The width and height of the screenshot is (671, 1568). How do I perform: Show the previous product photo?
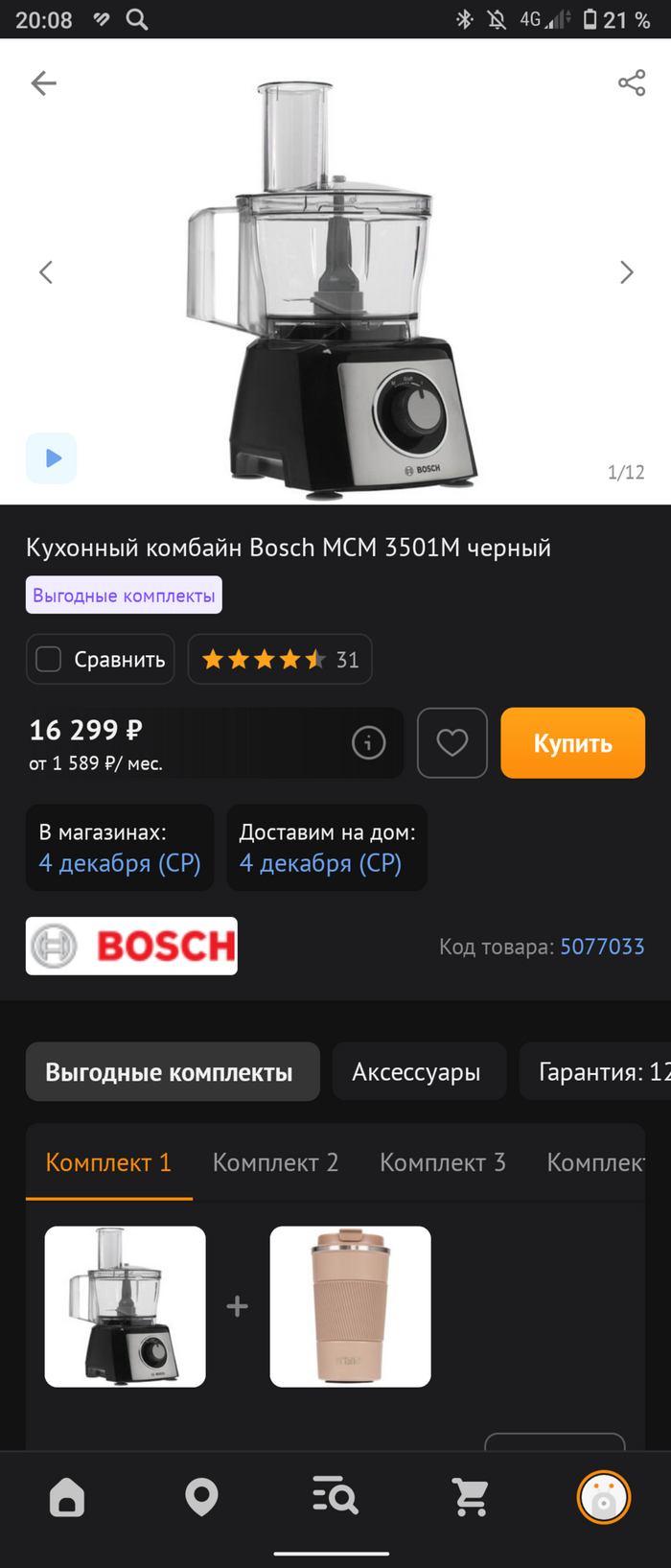45,272
